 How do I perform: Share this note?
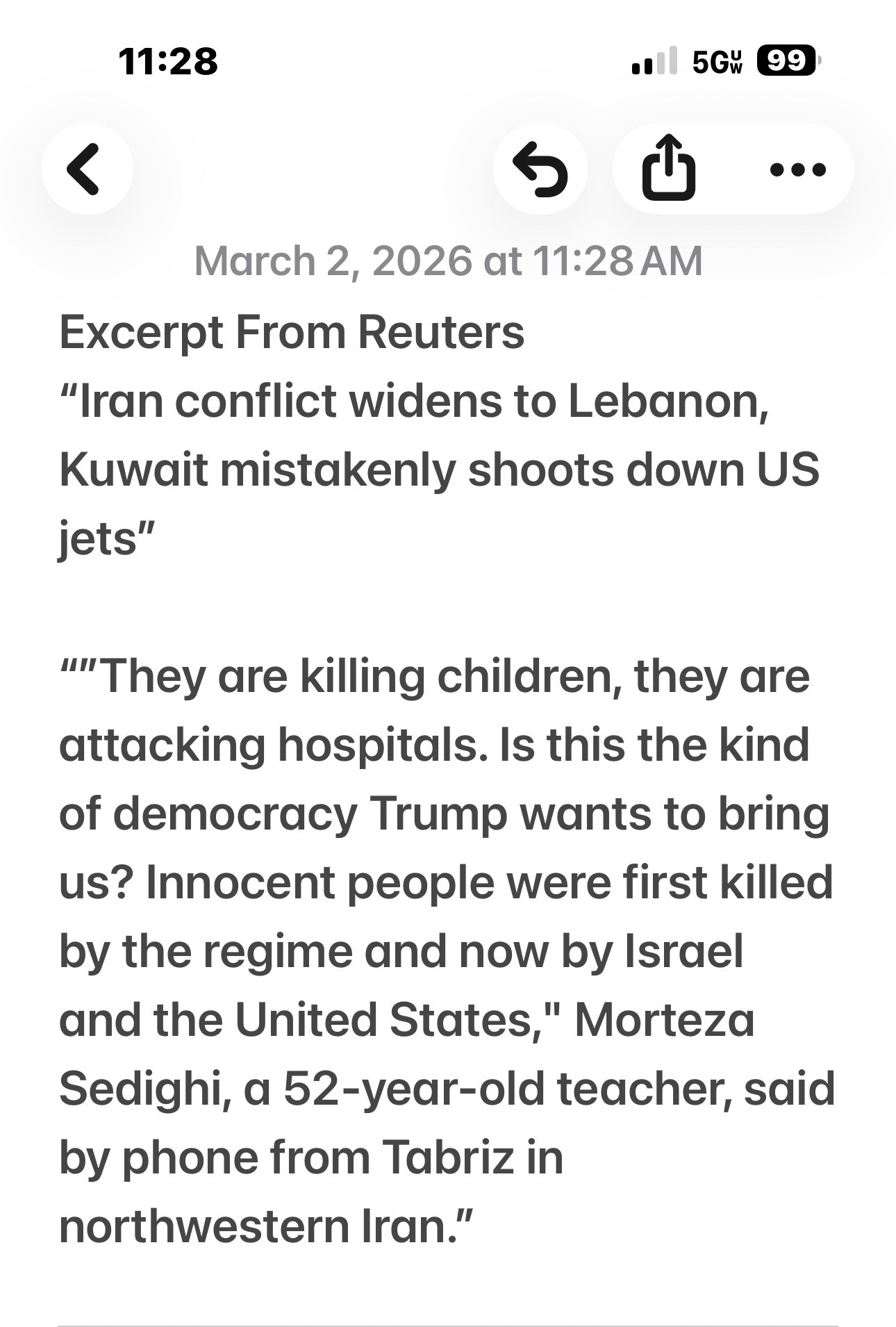pyautogui.click(x=668, y=168)
